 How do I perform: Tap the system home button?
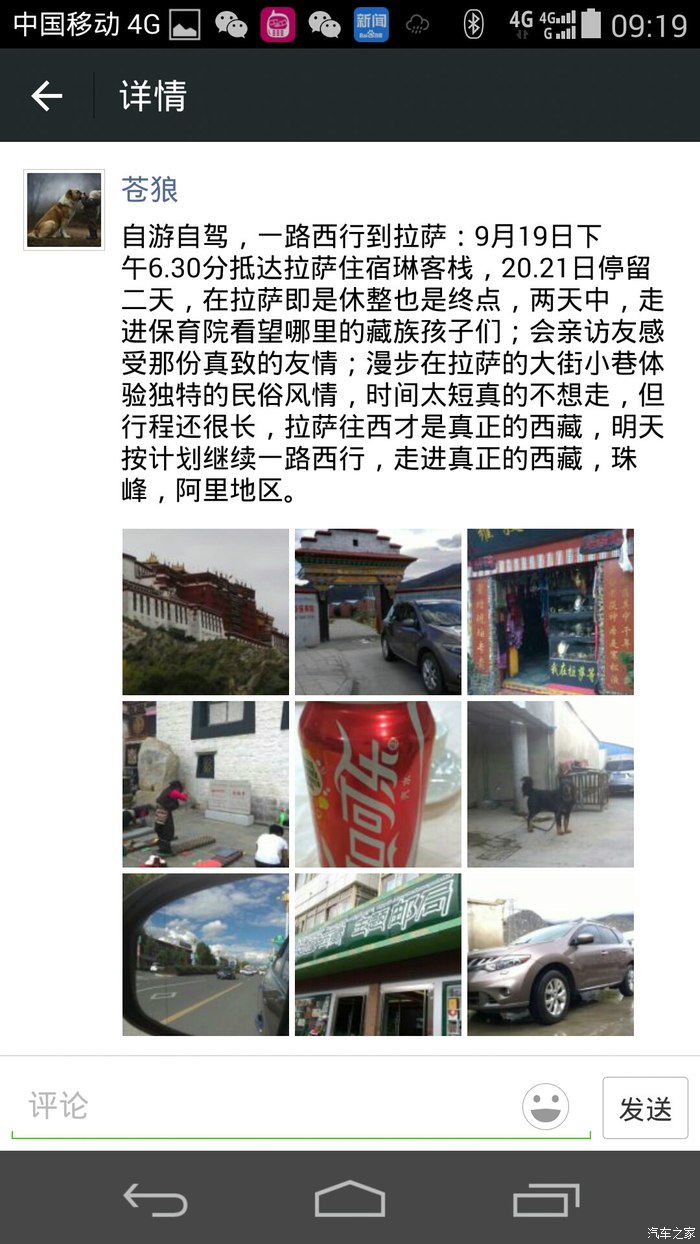pyautogui.click(x=349, y=1198)
